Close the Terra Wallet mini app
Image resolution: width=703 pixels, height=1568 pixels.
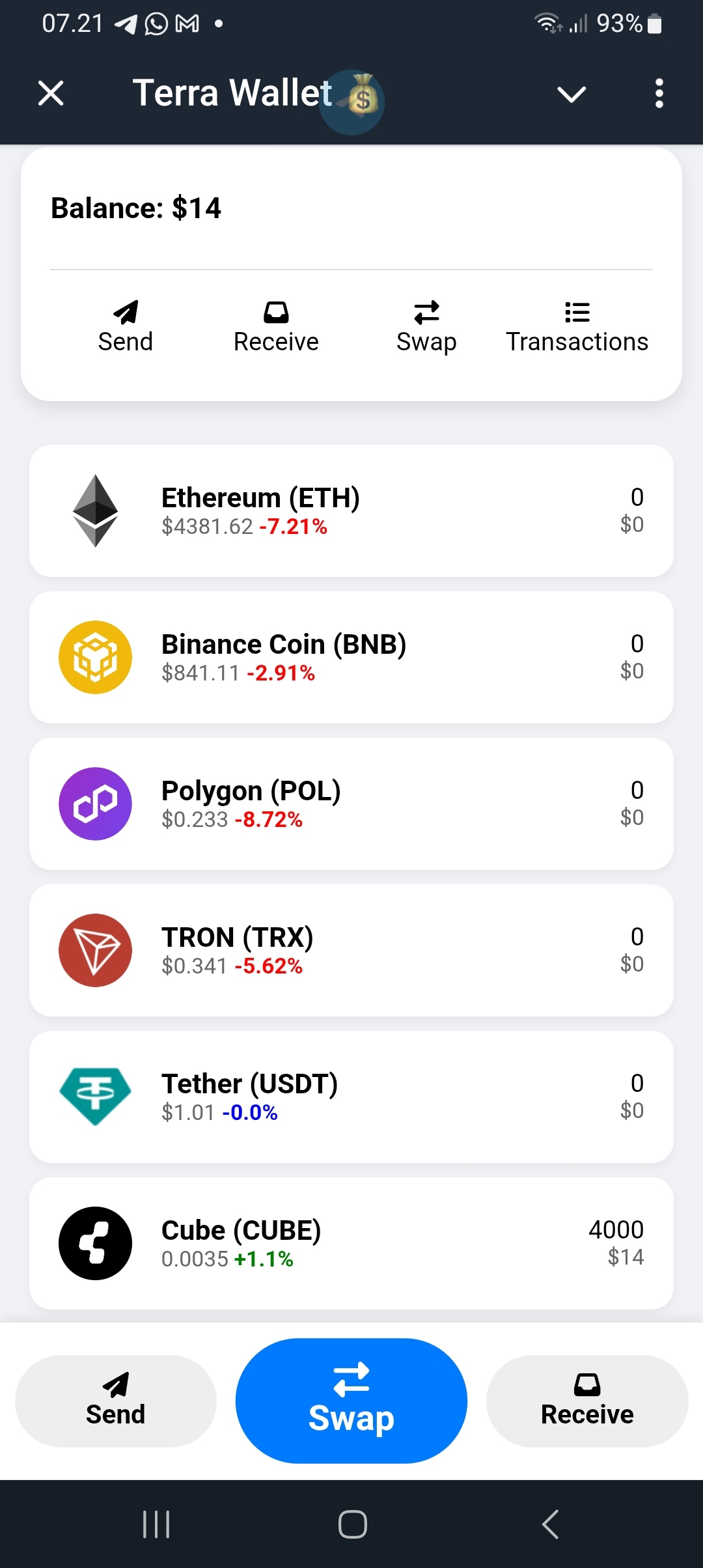click(51, 93)
